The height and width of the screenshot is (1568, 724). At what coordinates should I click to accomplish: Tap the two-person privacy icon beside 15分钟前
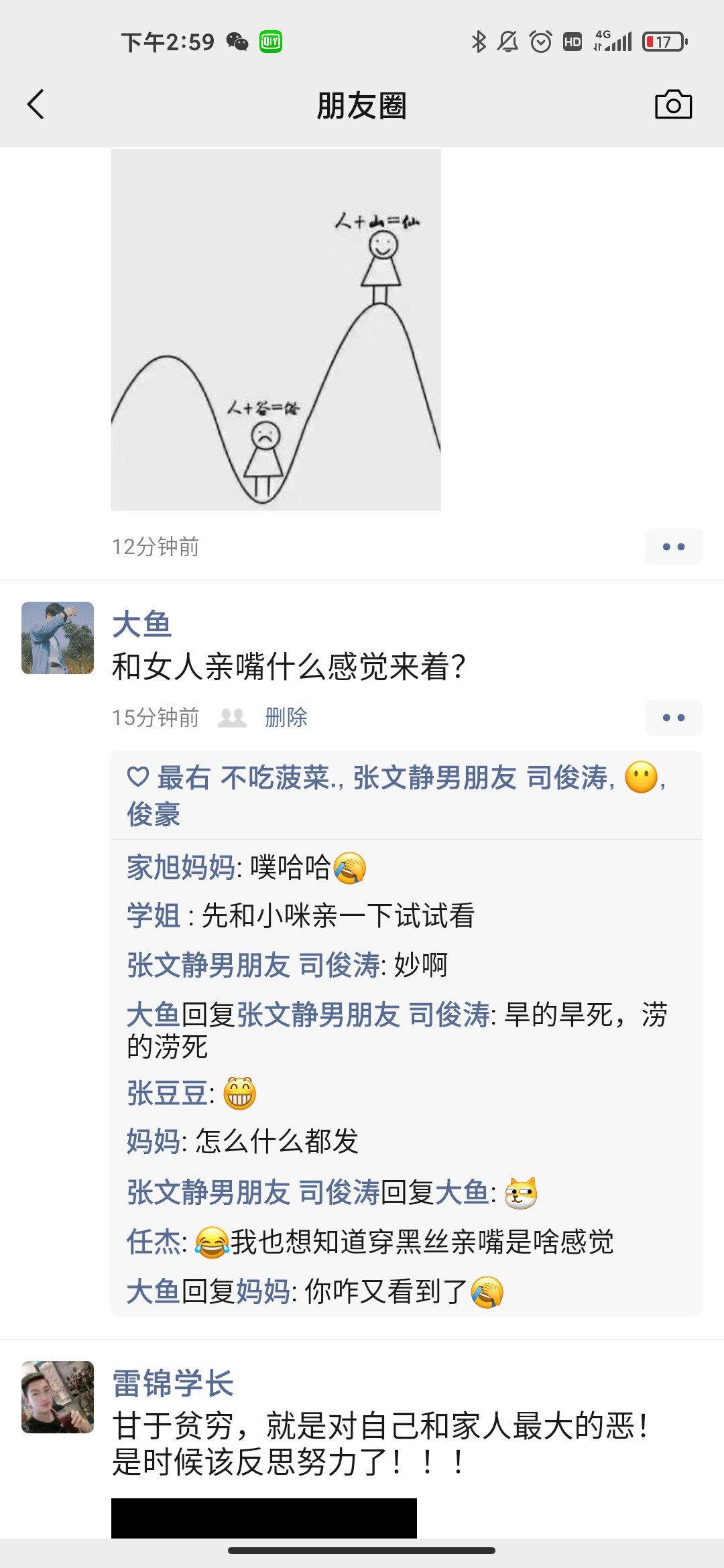(x=231, y=717)
